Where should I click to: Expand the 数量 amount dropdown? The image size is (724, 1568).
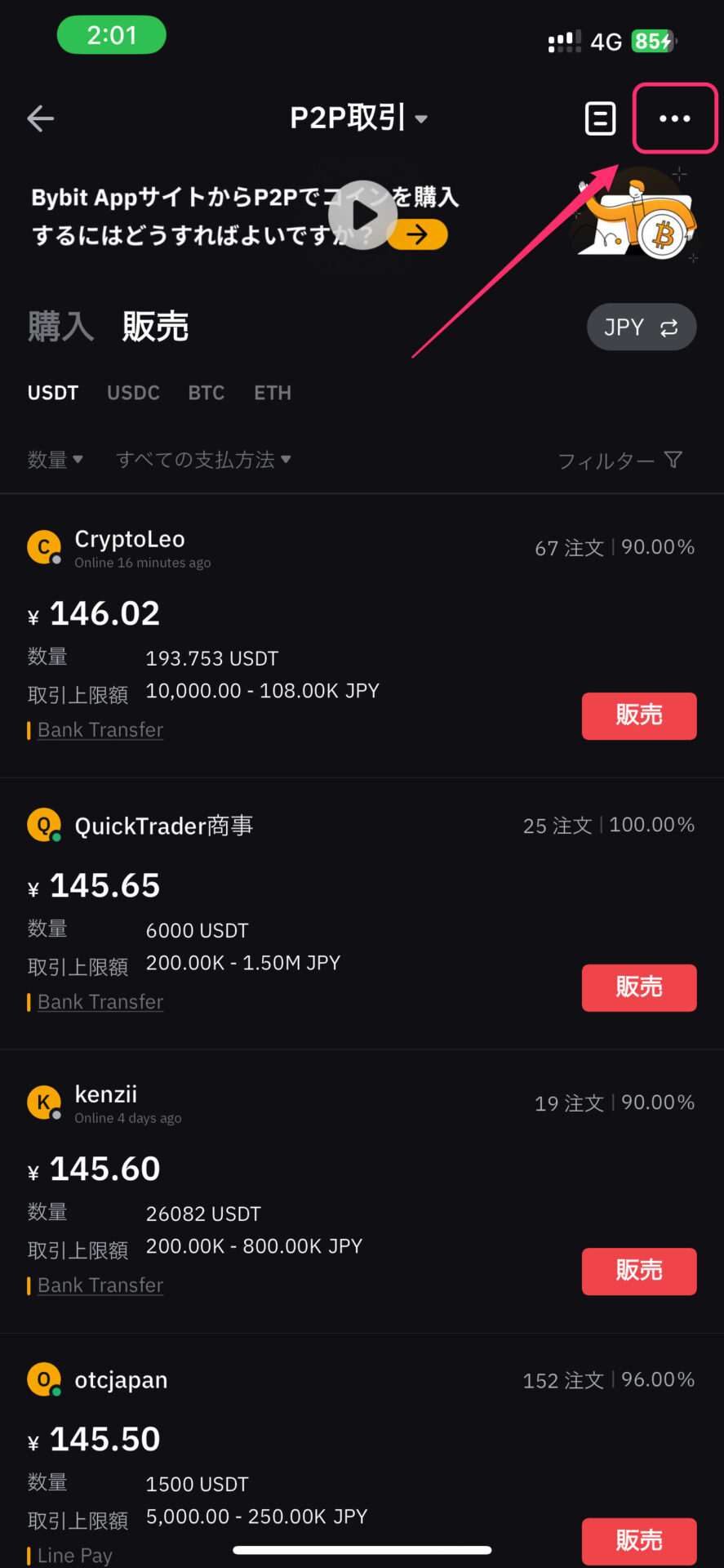[x=56, y=460]
